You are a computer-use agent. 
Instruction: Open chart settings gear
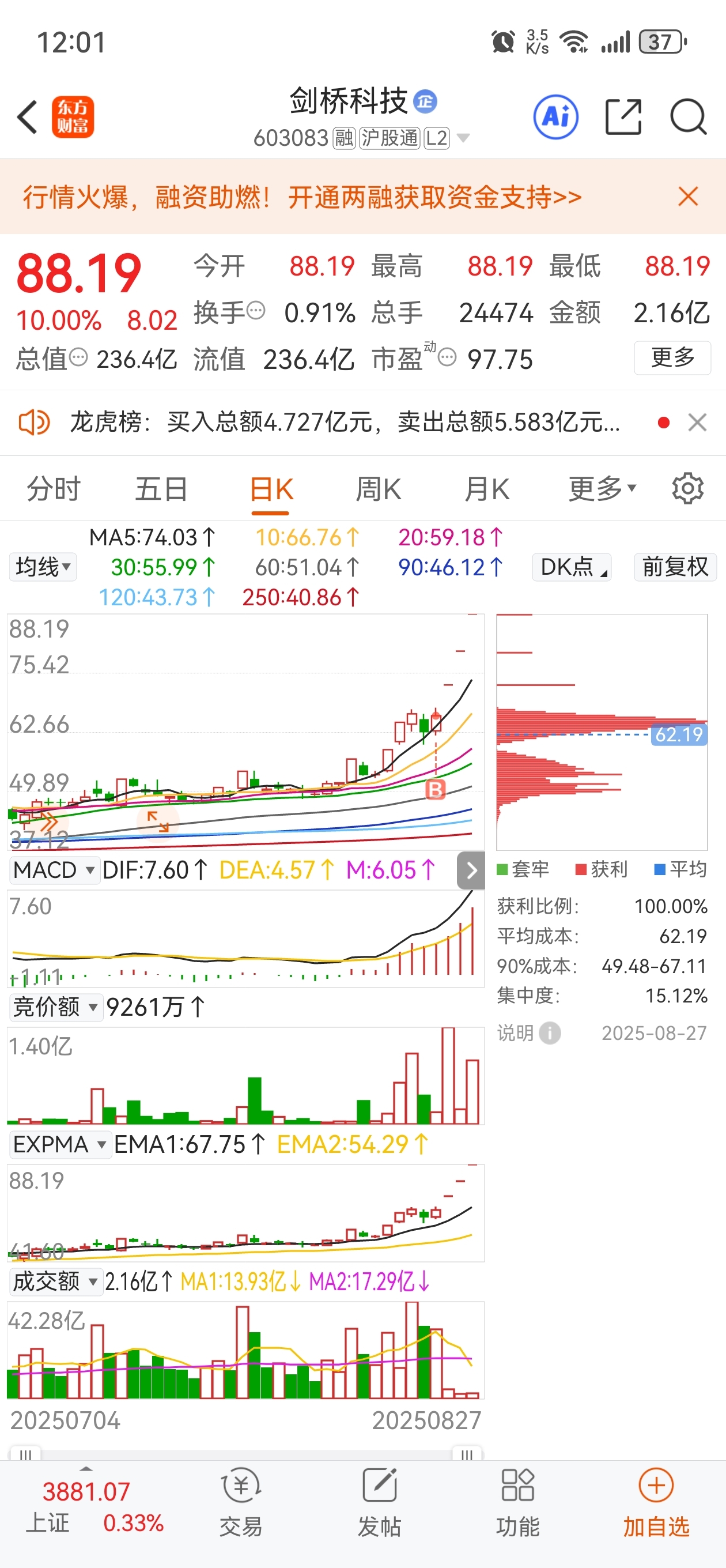pos(687,488)
